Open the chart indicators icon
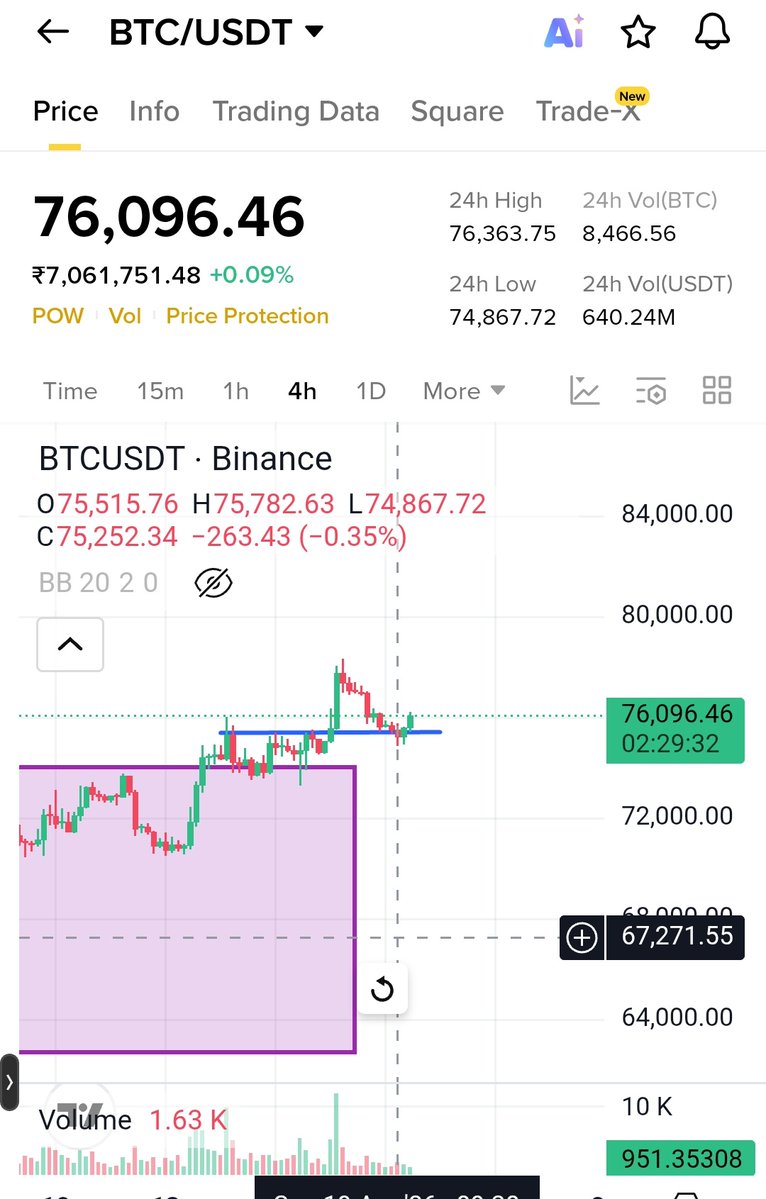 click(585, 391)
